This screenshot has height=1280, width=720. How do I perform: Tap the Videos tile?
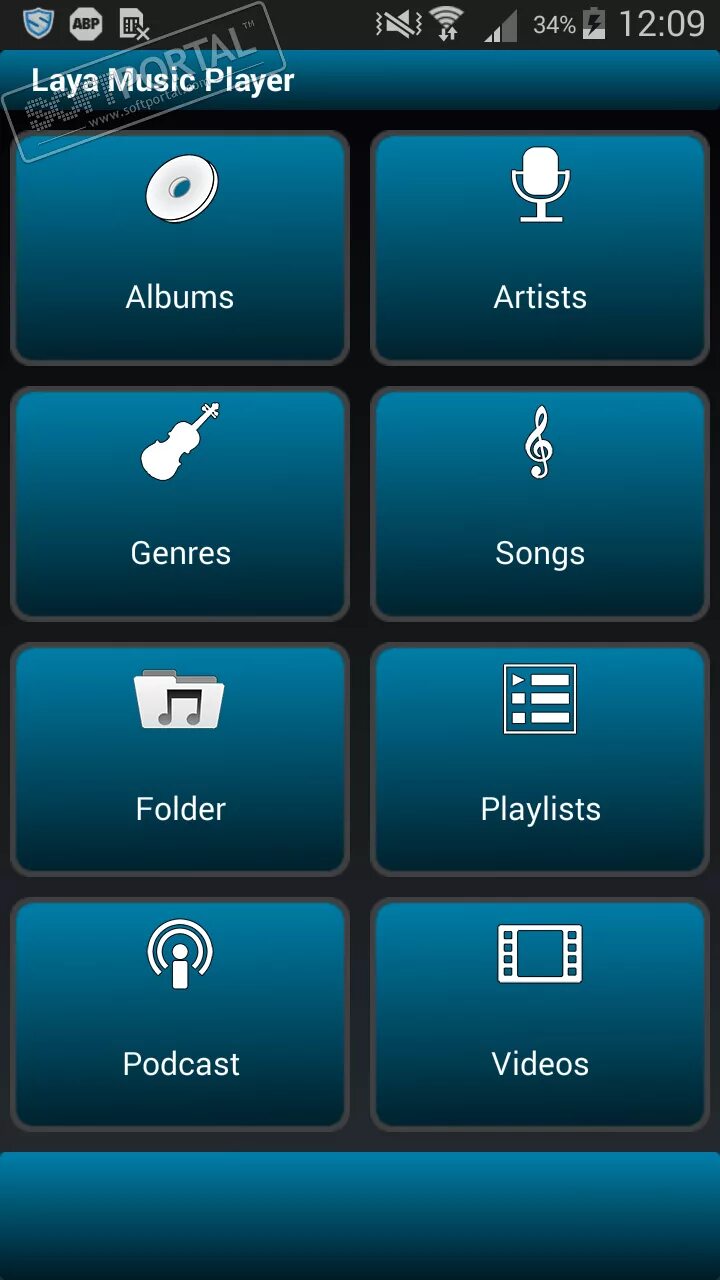click(540, 1015)
